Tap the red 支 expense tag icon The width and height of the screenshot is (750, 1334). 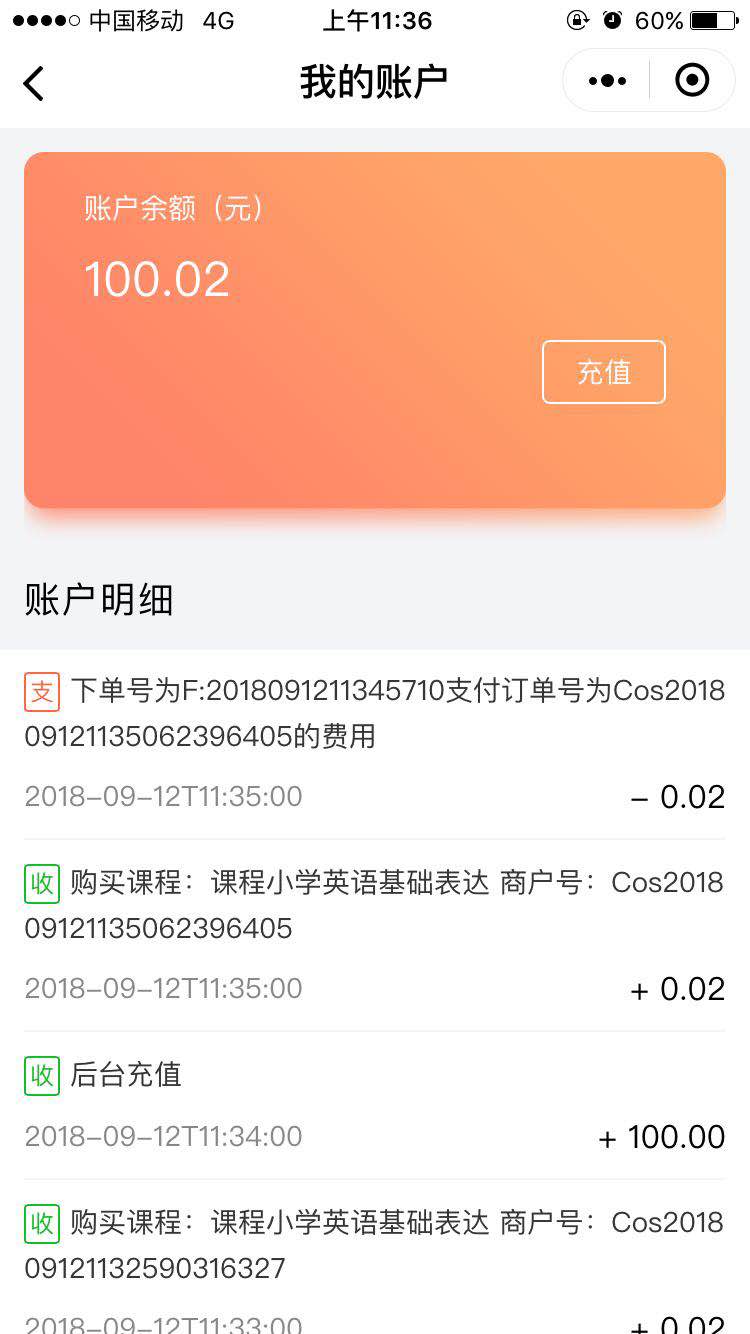pyautogui.click(x=41, y=691)
